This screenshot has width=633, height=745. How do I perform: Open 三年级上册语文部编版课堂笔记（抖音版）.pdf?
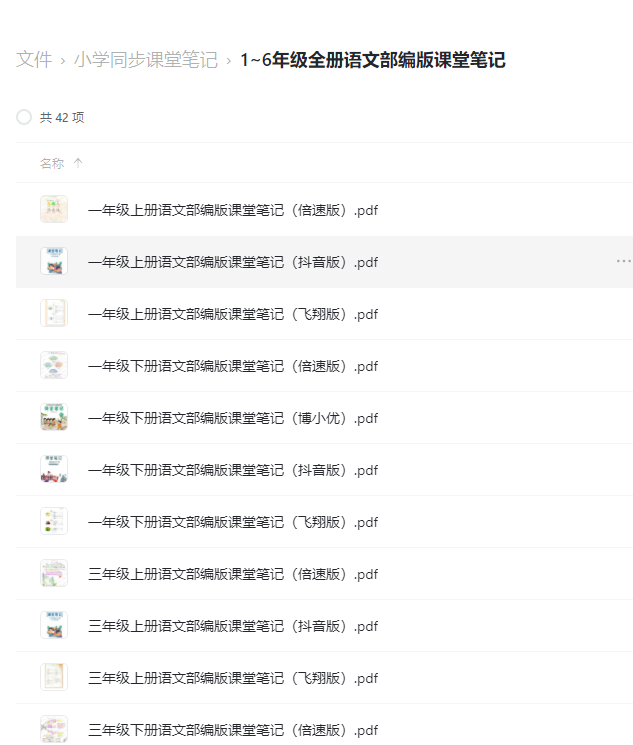click(x=233, y=626)
